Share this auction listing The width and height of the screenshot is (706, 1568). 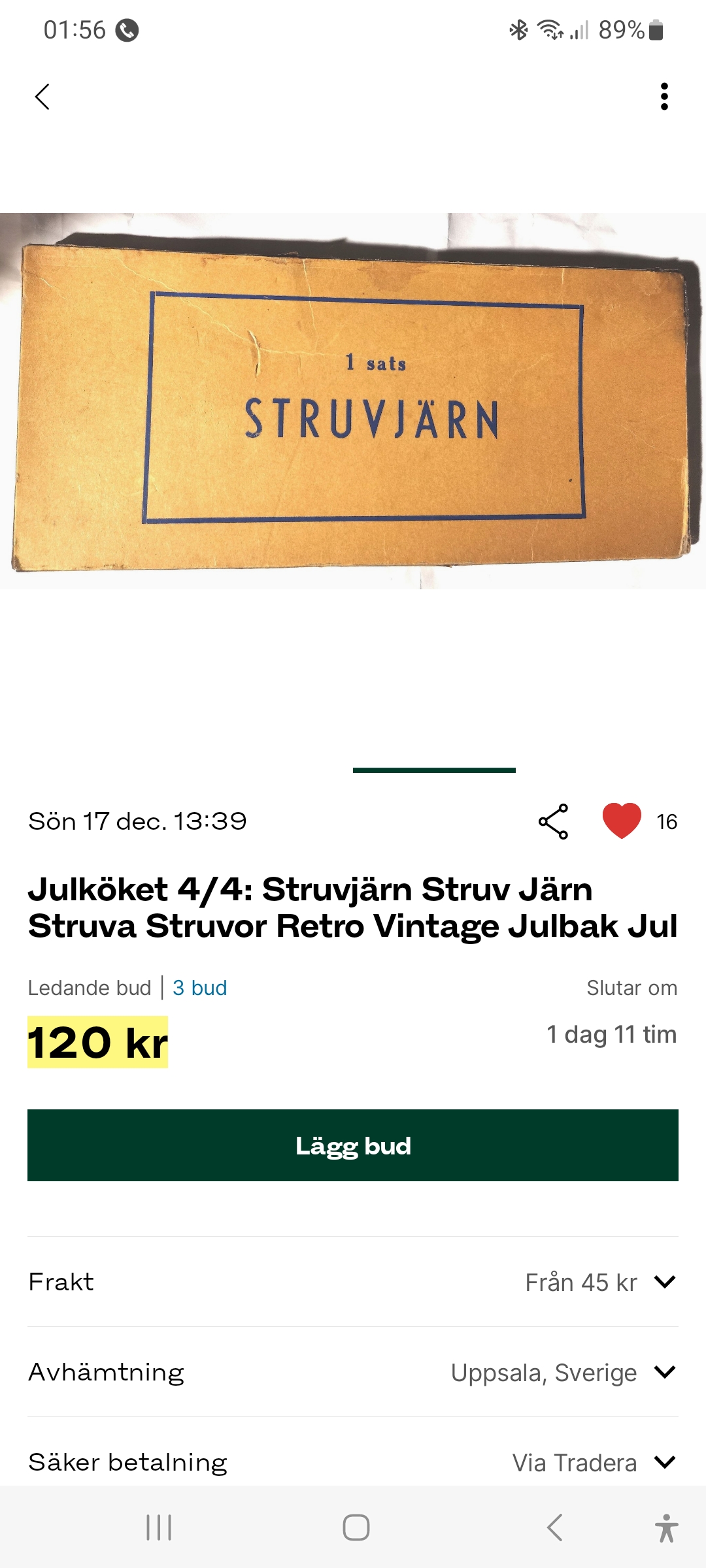coord(553,821)
